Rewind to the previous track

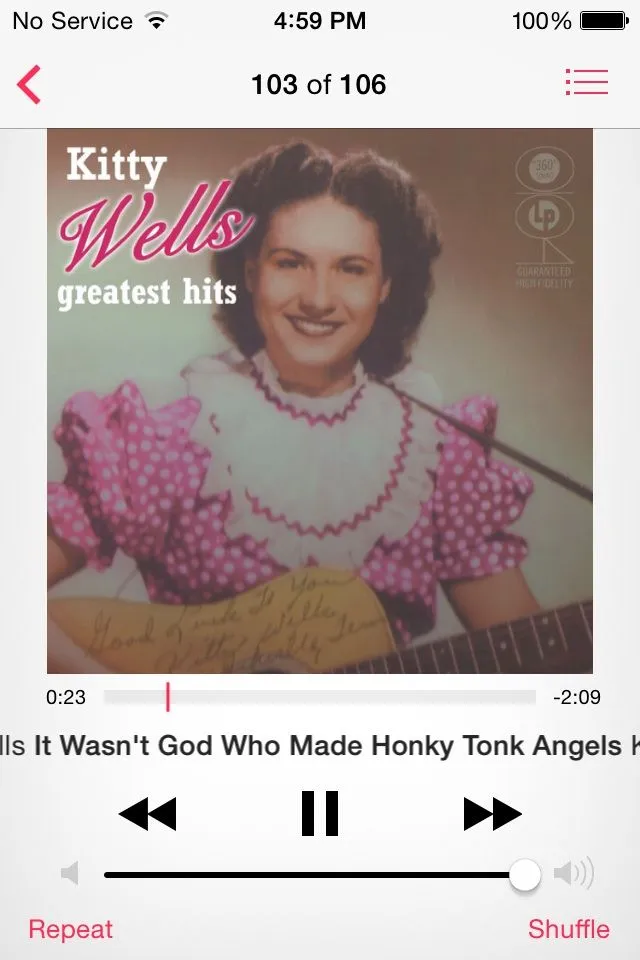point(147,814)
